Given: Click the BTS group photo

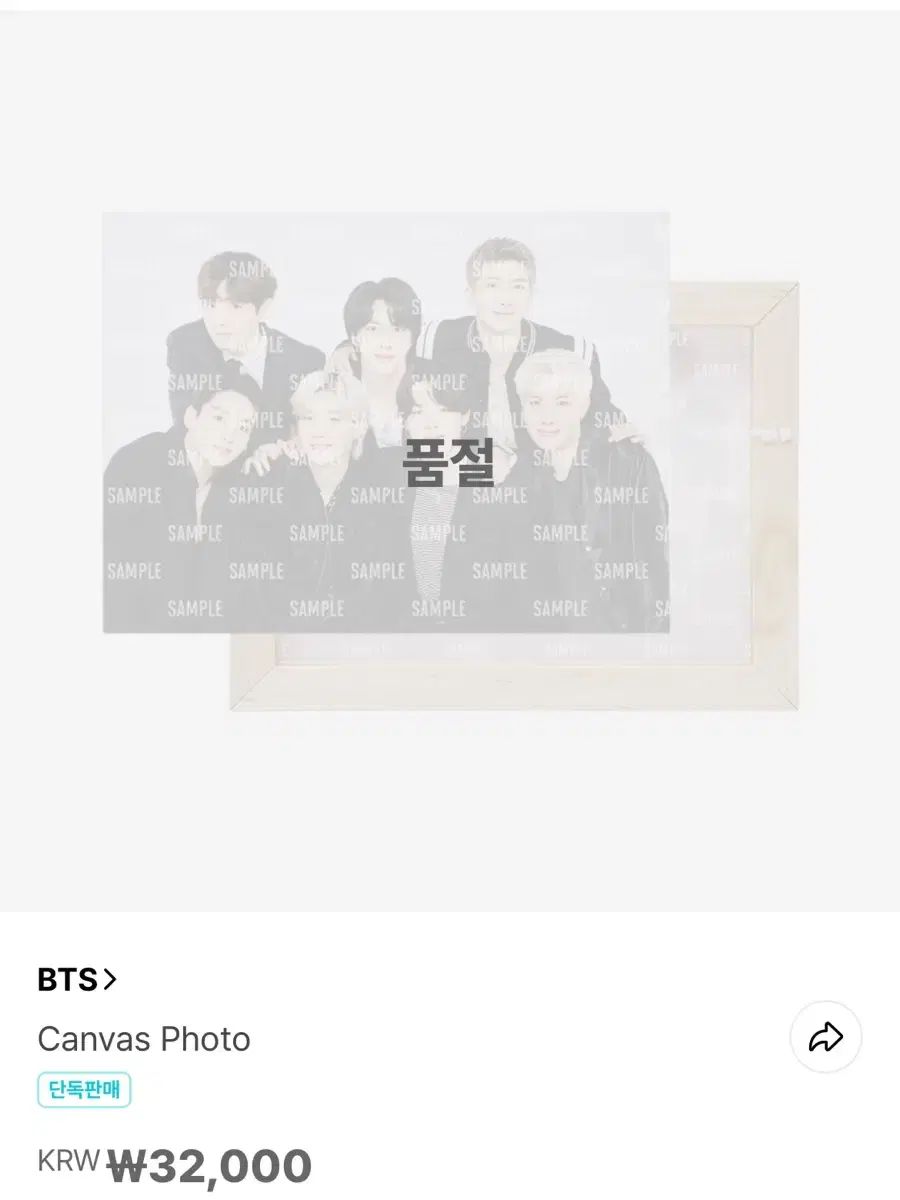Looking at the screenshot, I should [x=390, y=420].
